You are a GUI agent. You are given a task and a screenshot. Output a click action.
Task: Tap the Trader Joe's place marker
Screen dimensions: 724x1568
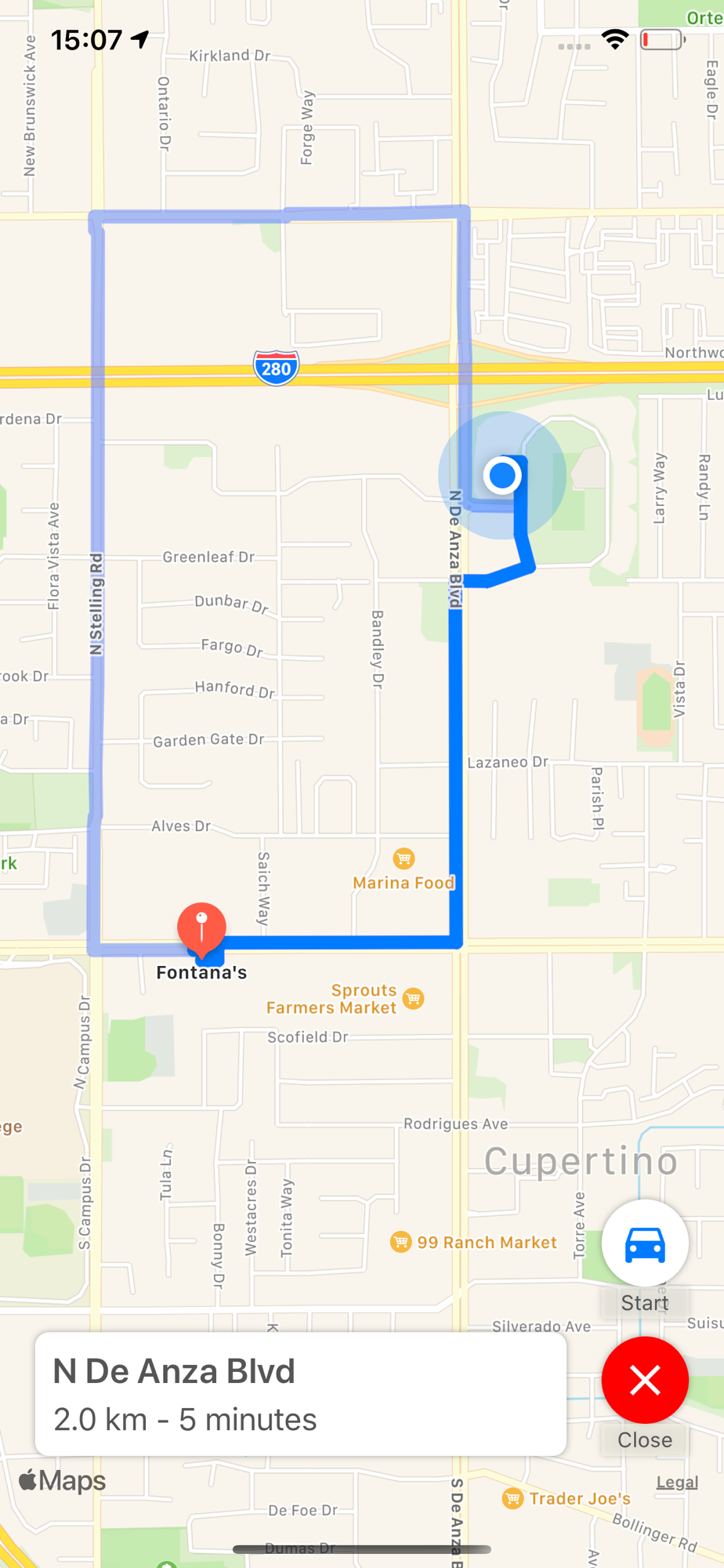point(512,1499)
